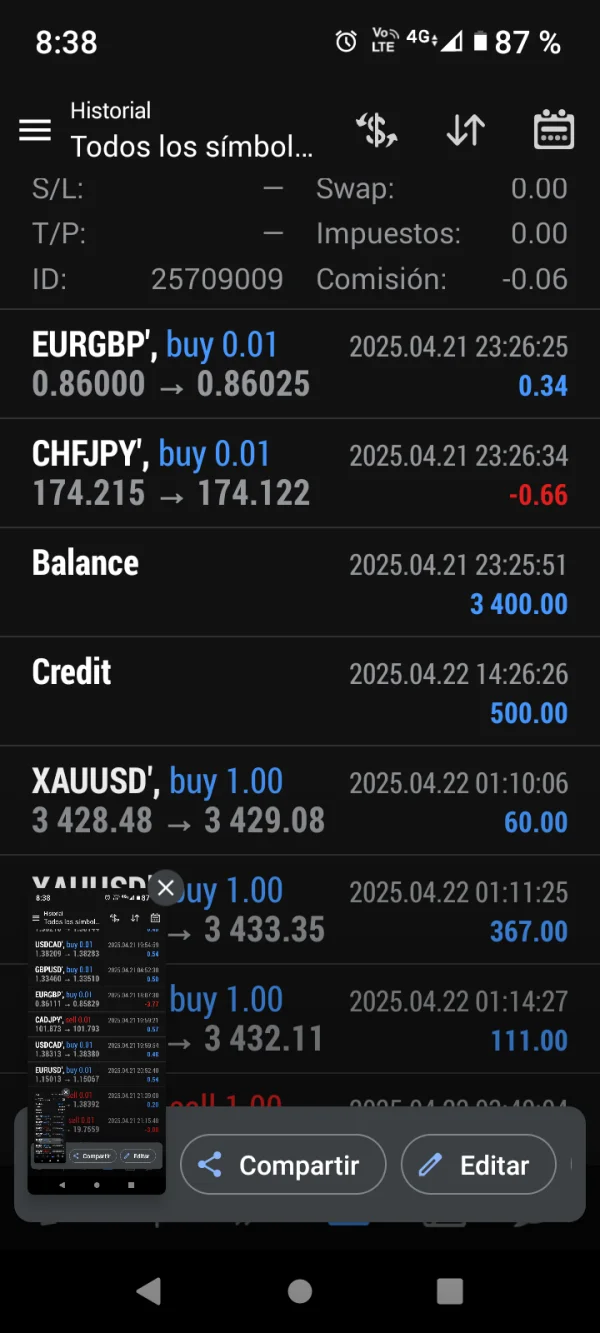The width and height of the screenshot is (600, 1333).
Task: Edit the screenshot with Editar
Action: point(478,1165)
